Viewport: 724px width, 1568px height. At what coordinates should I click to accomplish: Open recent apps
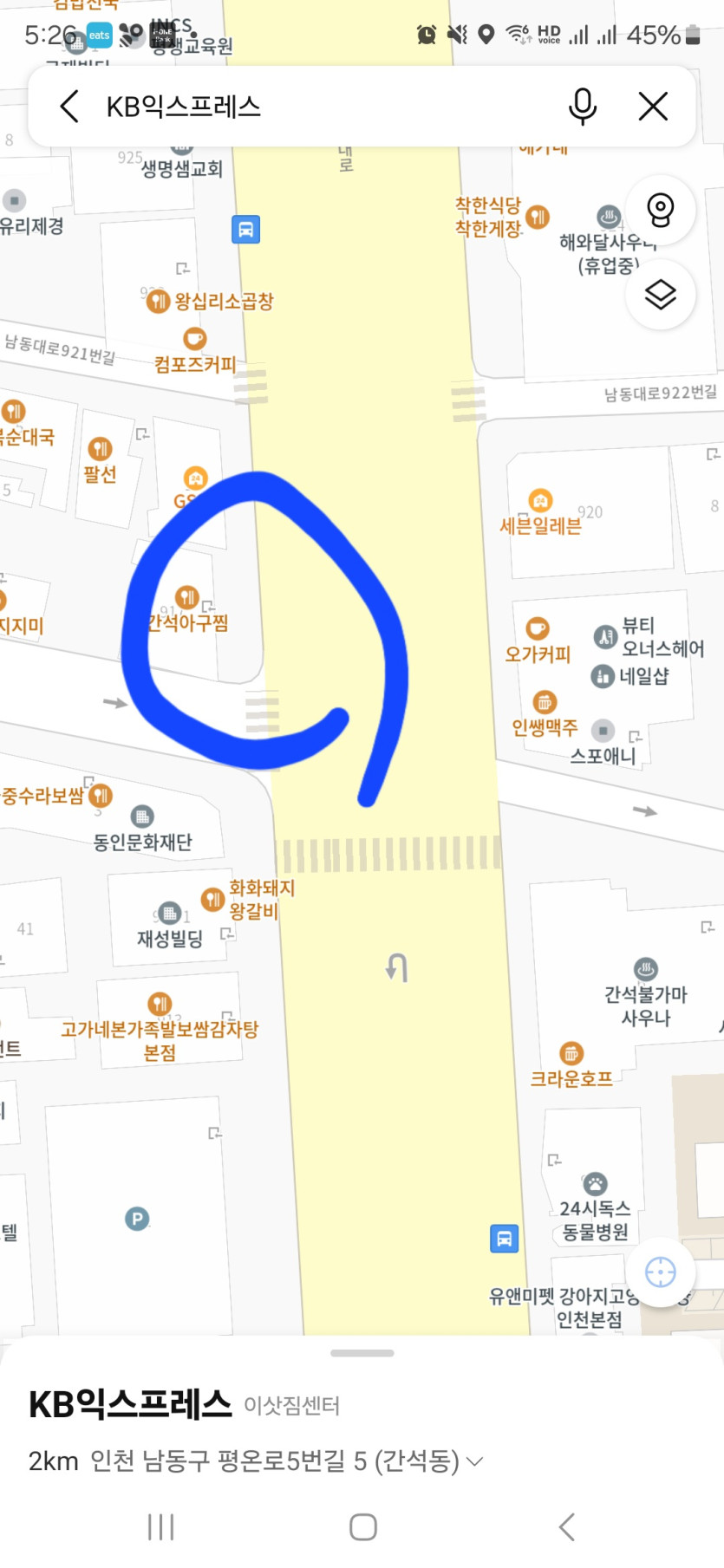tap(161, 1527)
